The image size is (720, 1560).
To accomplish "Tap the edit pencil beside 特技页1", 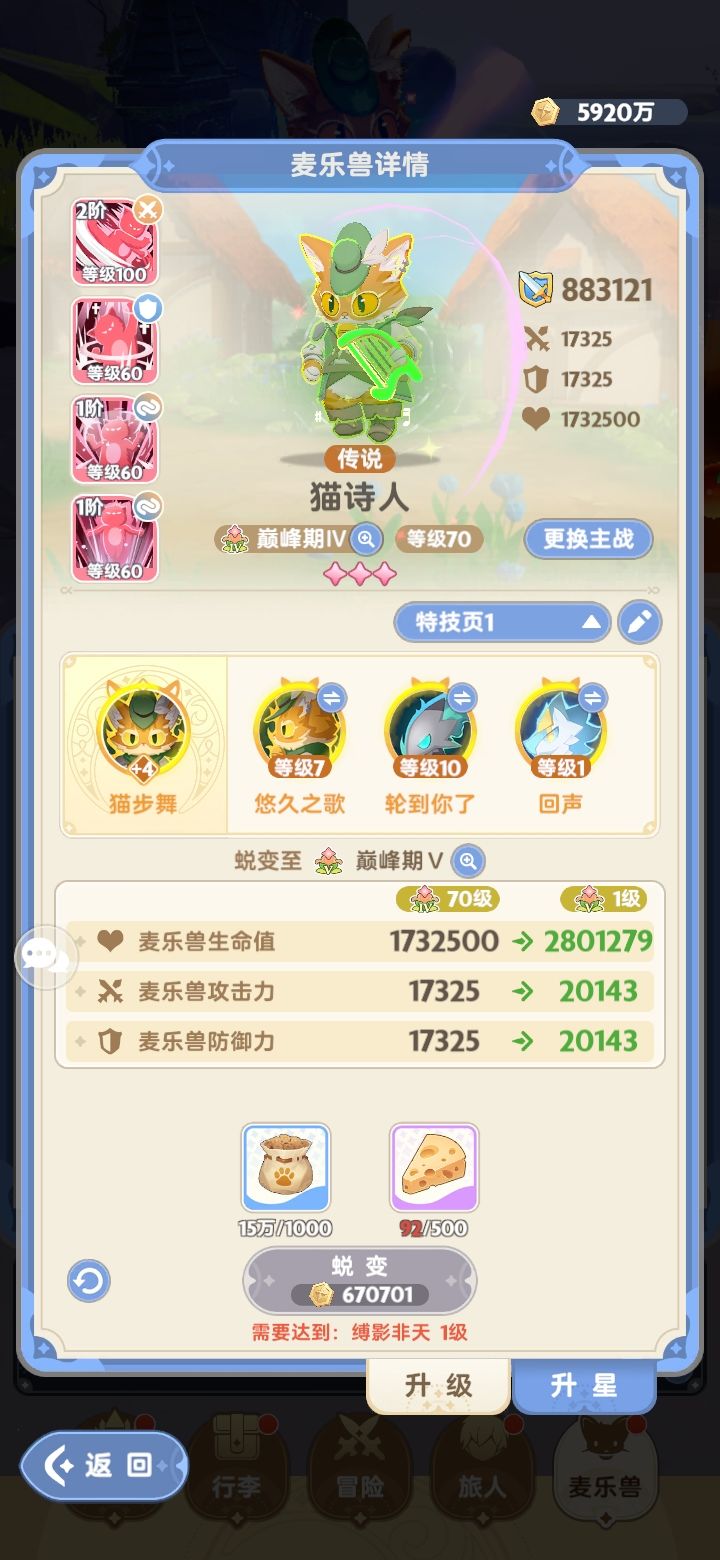I will point(639,622).
